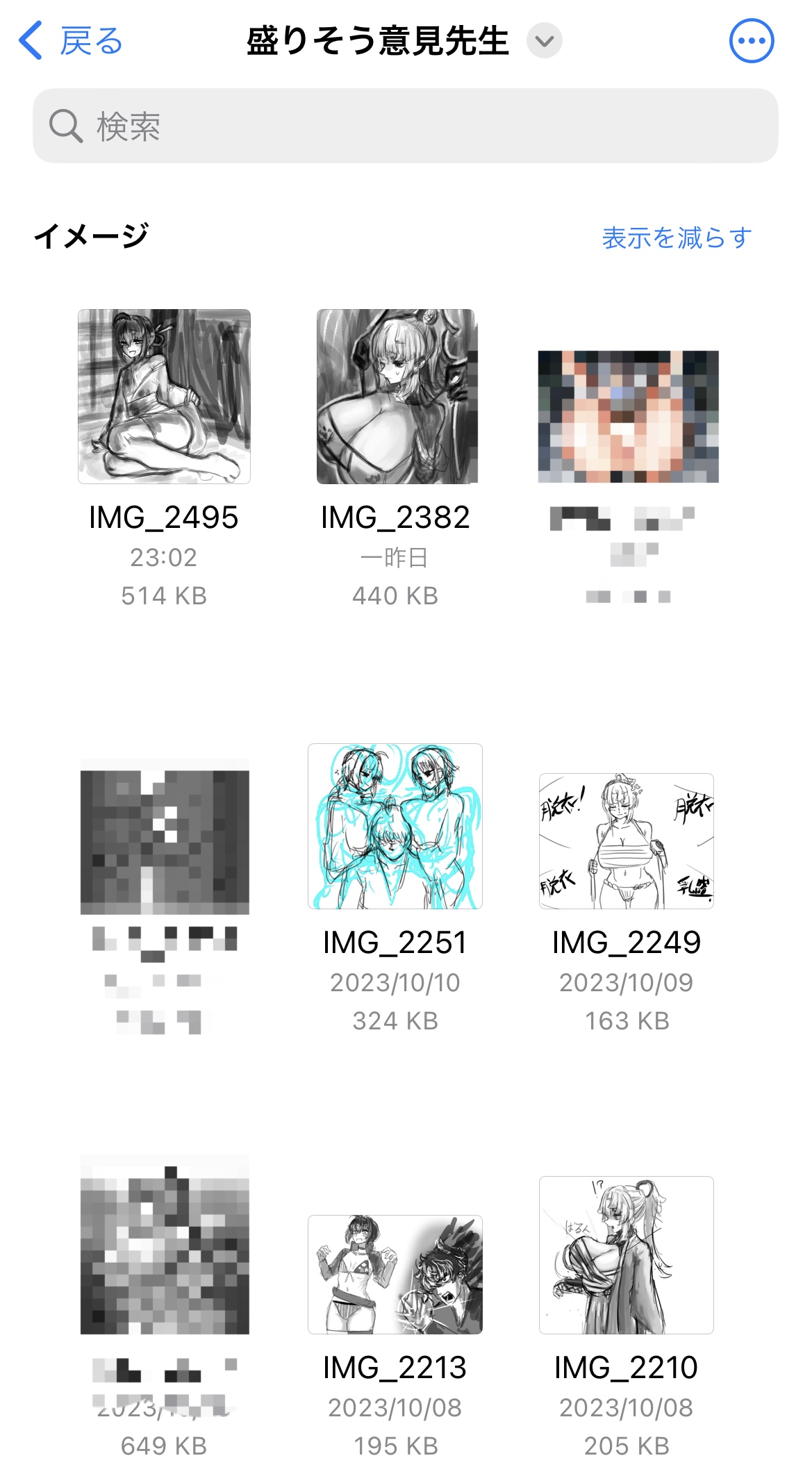The height and width of the screenshot is (1474, 812).
Task: Open file IMG_2382
Action: coord(396,397)
